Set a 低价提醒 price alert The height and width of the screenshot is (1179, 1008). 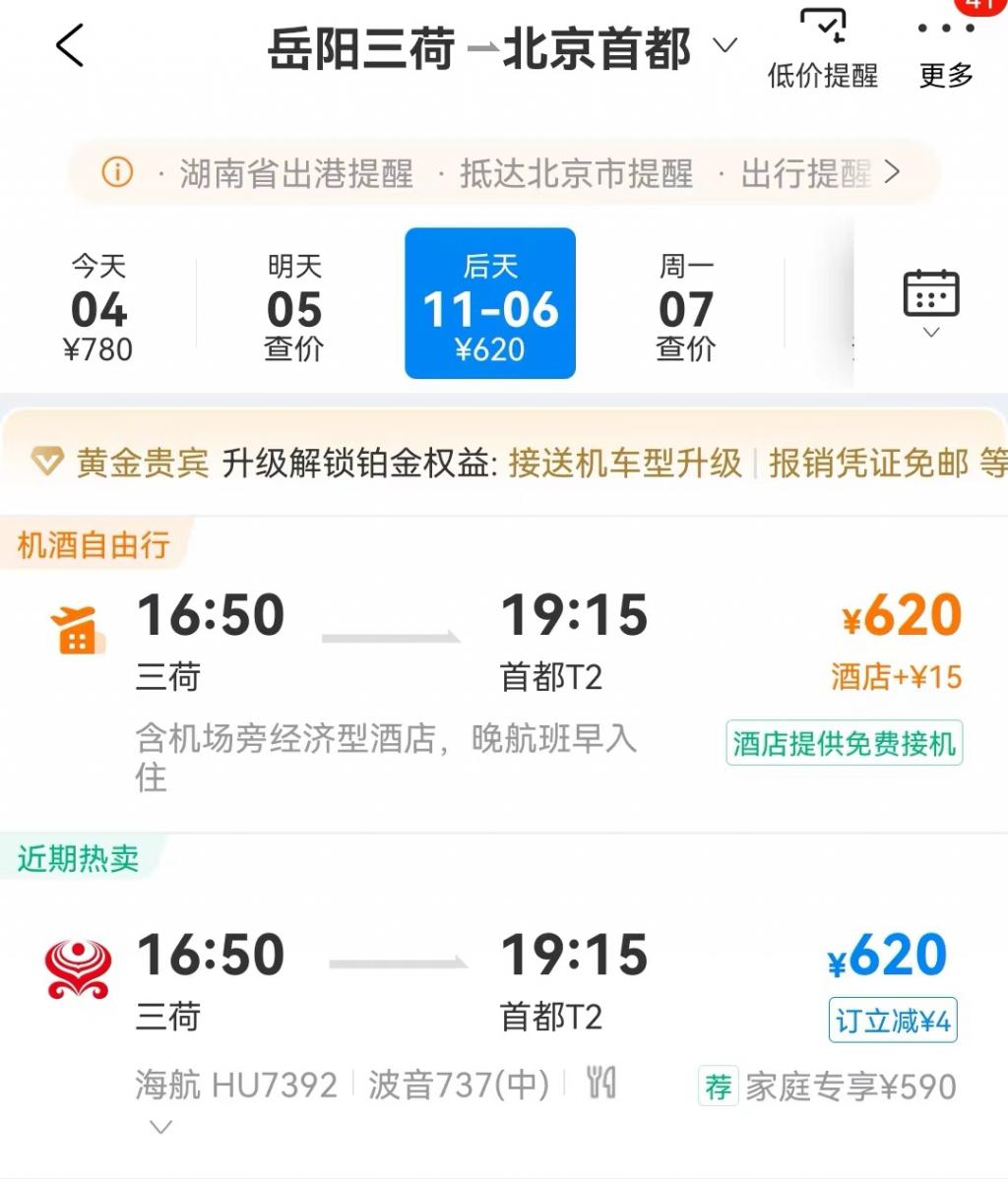coord(823,51)
